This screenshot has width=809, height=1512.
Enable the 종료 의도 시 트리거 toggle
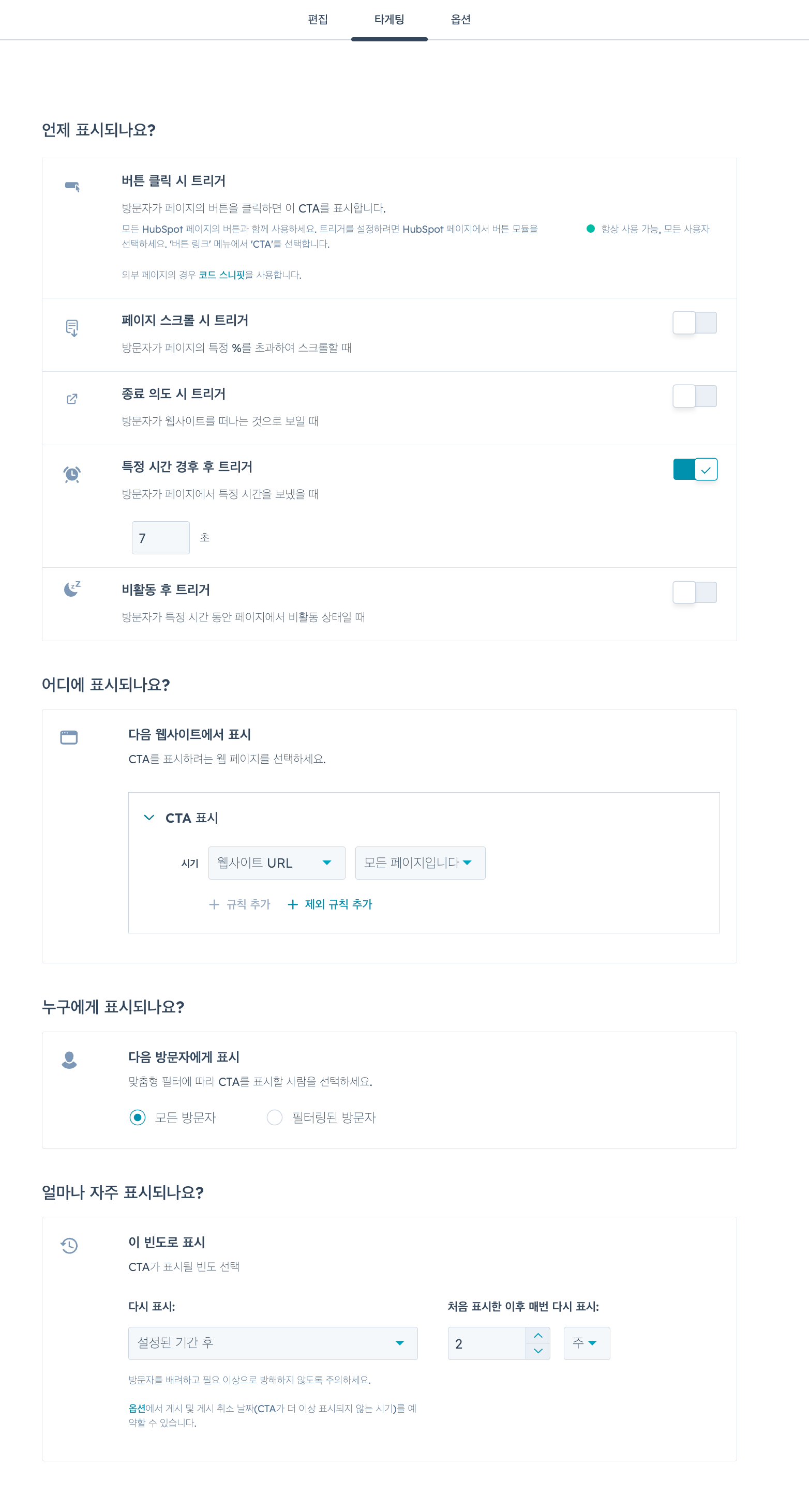(x=694, y=396)
